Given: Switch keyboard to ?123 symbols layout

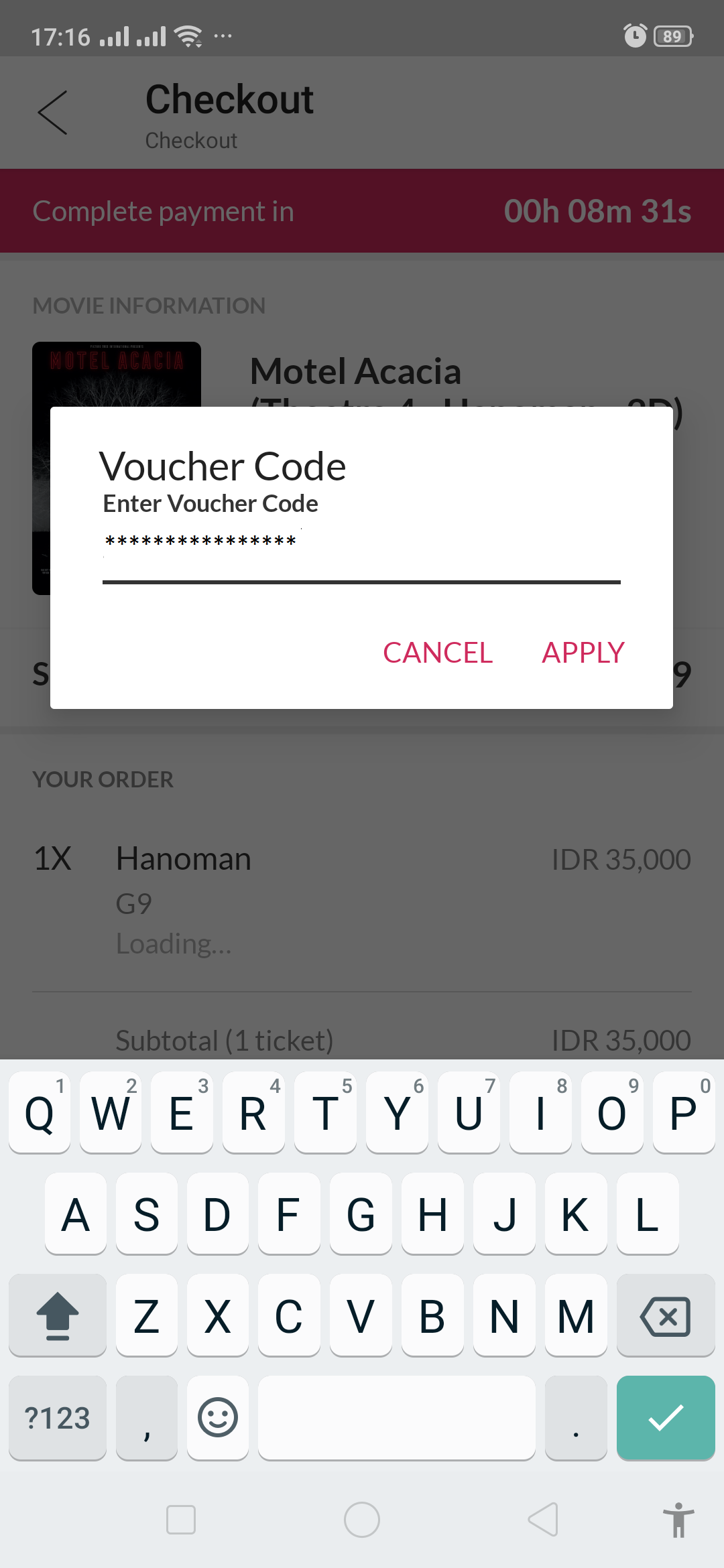Looking at the screenshot, I should click(x=58, y=1417).
